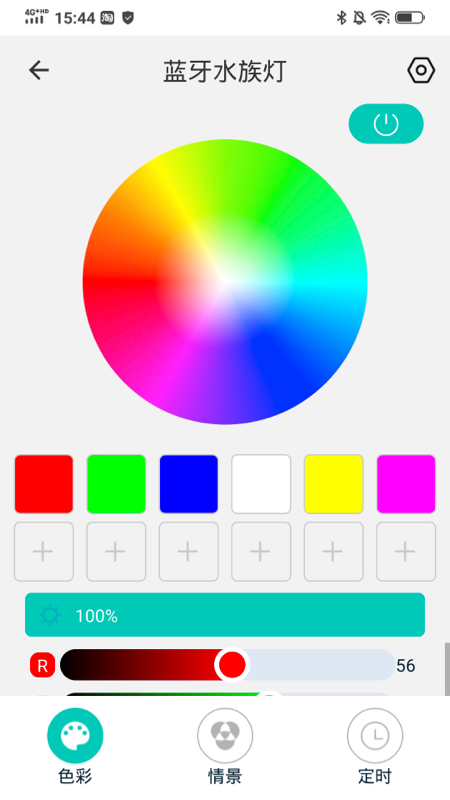Go back using the arrow icon
Image resolution: width=450 pixels, height=800 pixels.
[39, 70]
